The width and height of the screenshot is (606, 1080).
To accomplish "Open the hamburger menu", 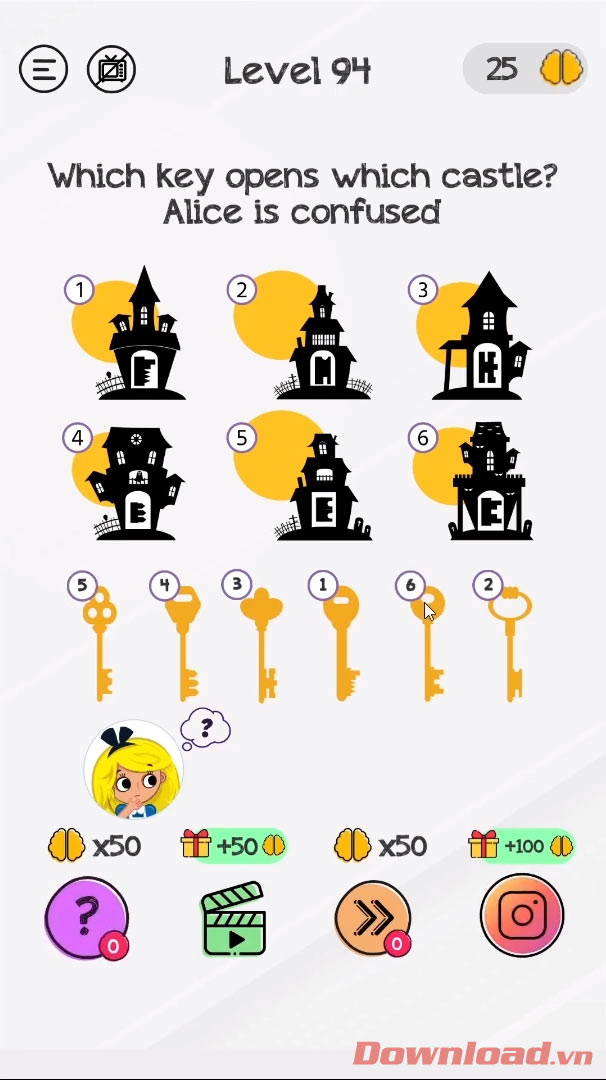I will pyautogui.click(x=44, y=70).
